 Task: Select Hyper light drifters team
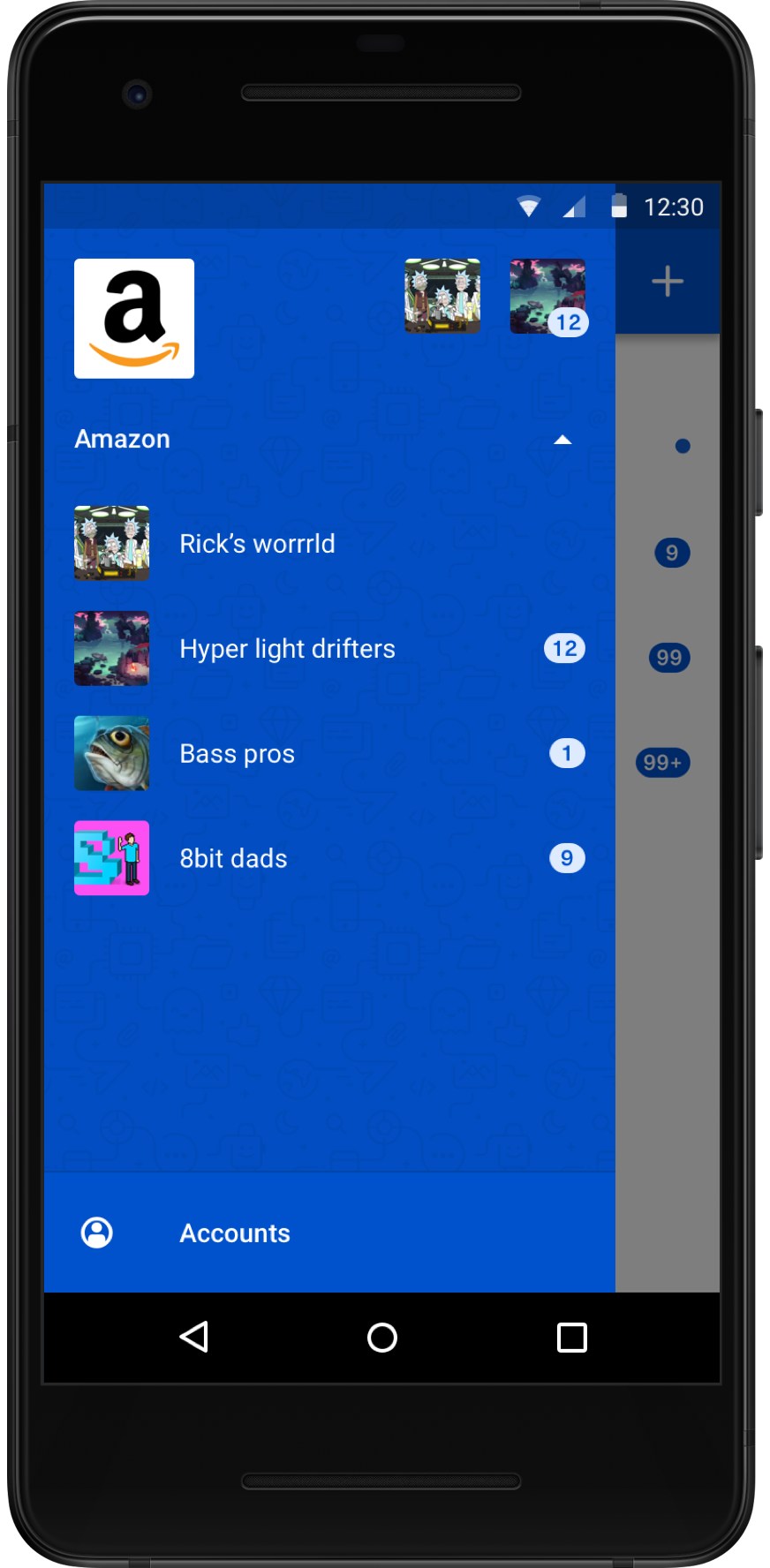click(287, 649)
